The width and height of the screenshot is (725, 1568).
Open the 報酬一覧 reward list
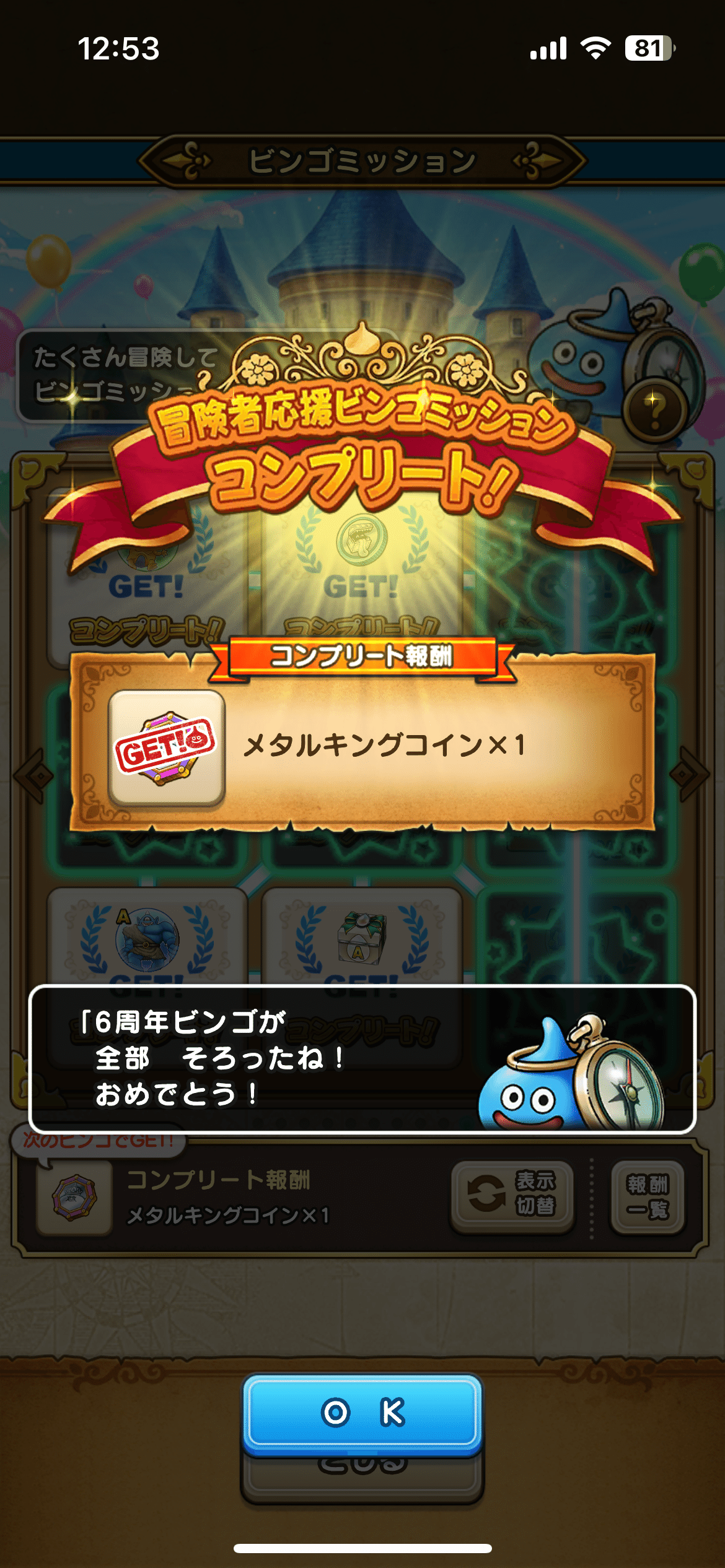click(x=648, y=1195)
